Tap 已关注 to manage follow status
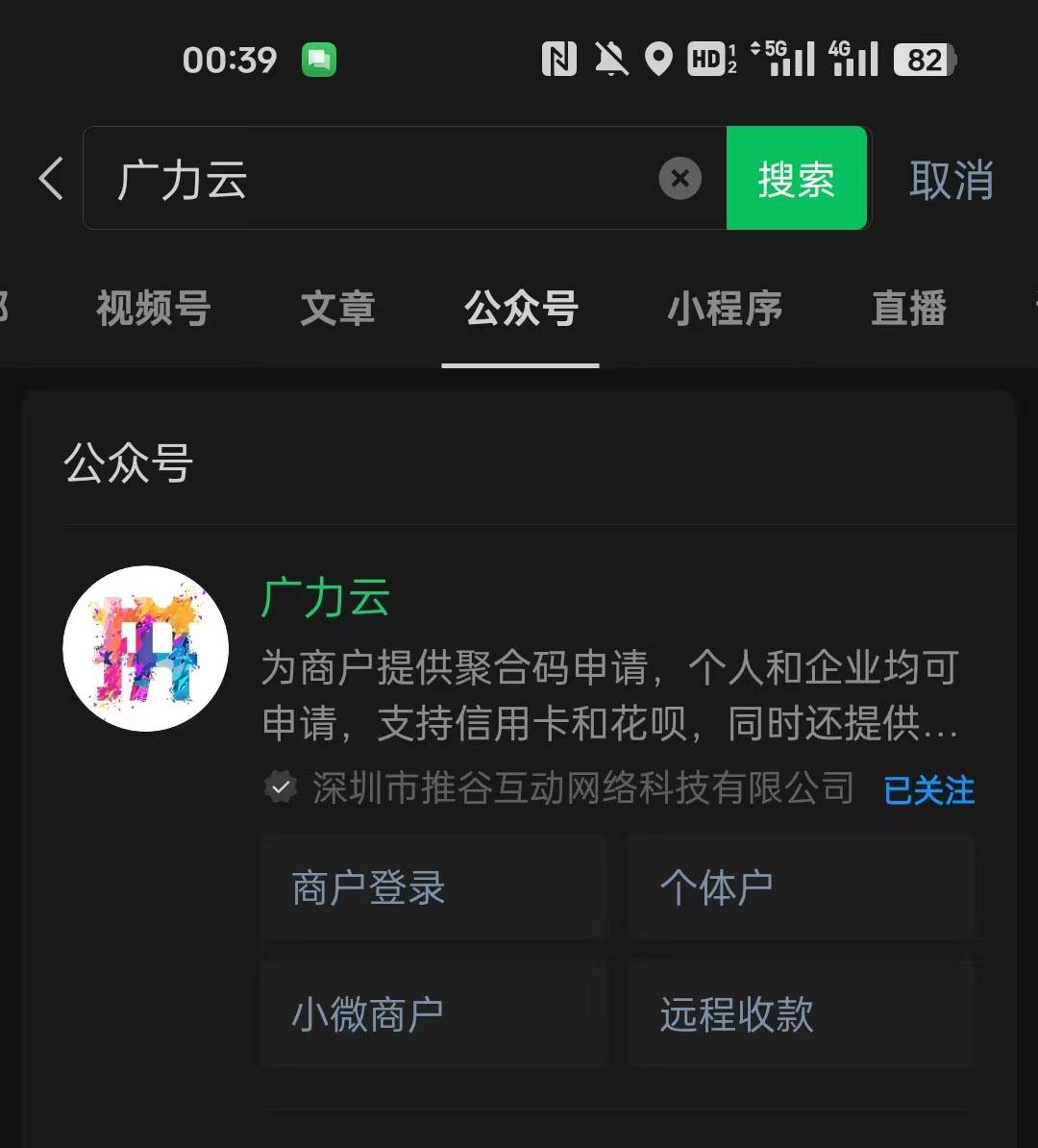The height and width of the screenshot is (1148, 1038). 927,789
